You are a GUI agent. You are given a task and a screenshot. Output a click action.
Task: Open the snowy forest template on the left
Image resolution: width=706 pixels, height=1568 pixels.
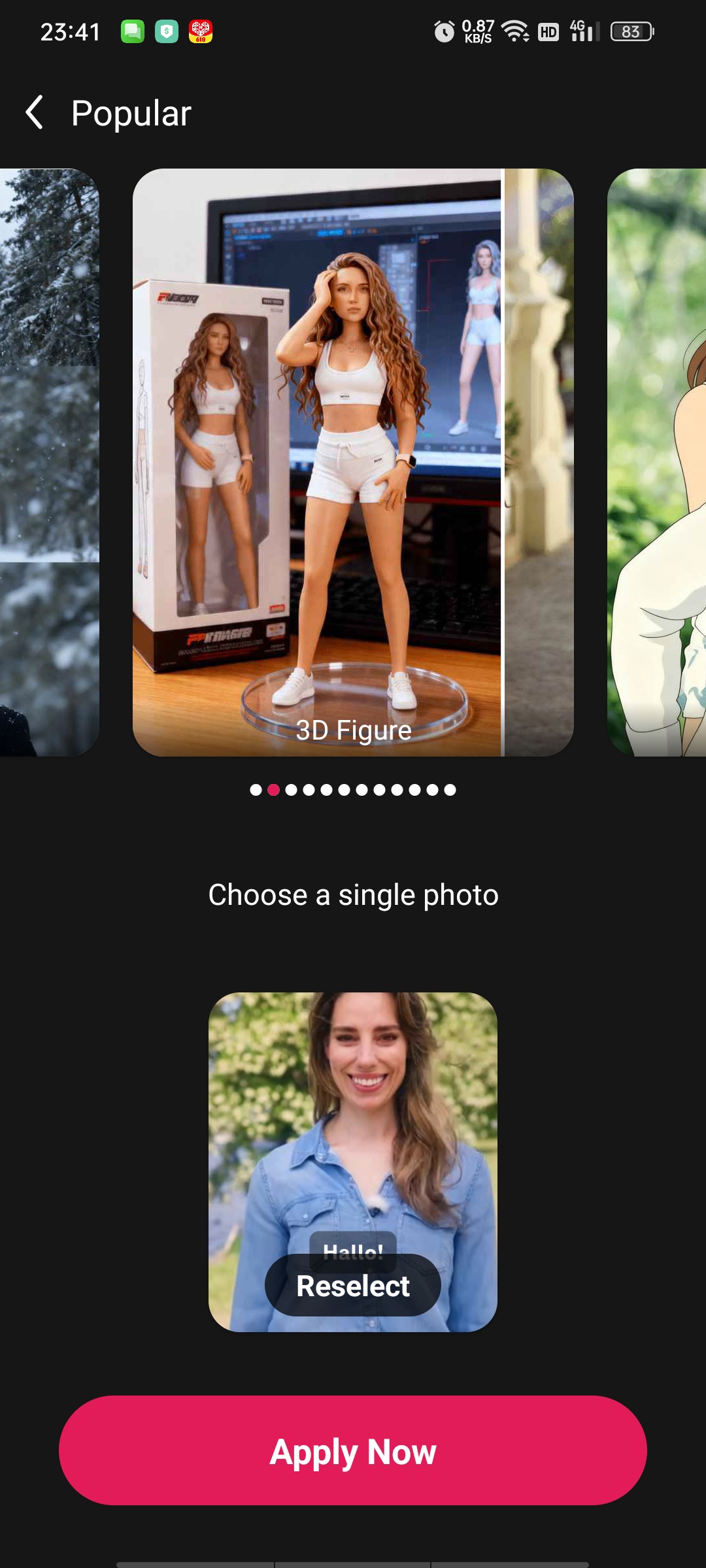(x=50, y=463)
